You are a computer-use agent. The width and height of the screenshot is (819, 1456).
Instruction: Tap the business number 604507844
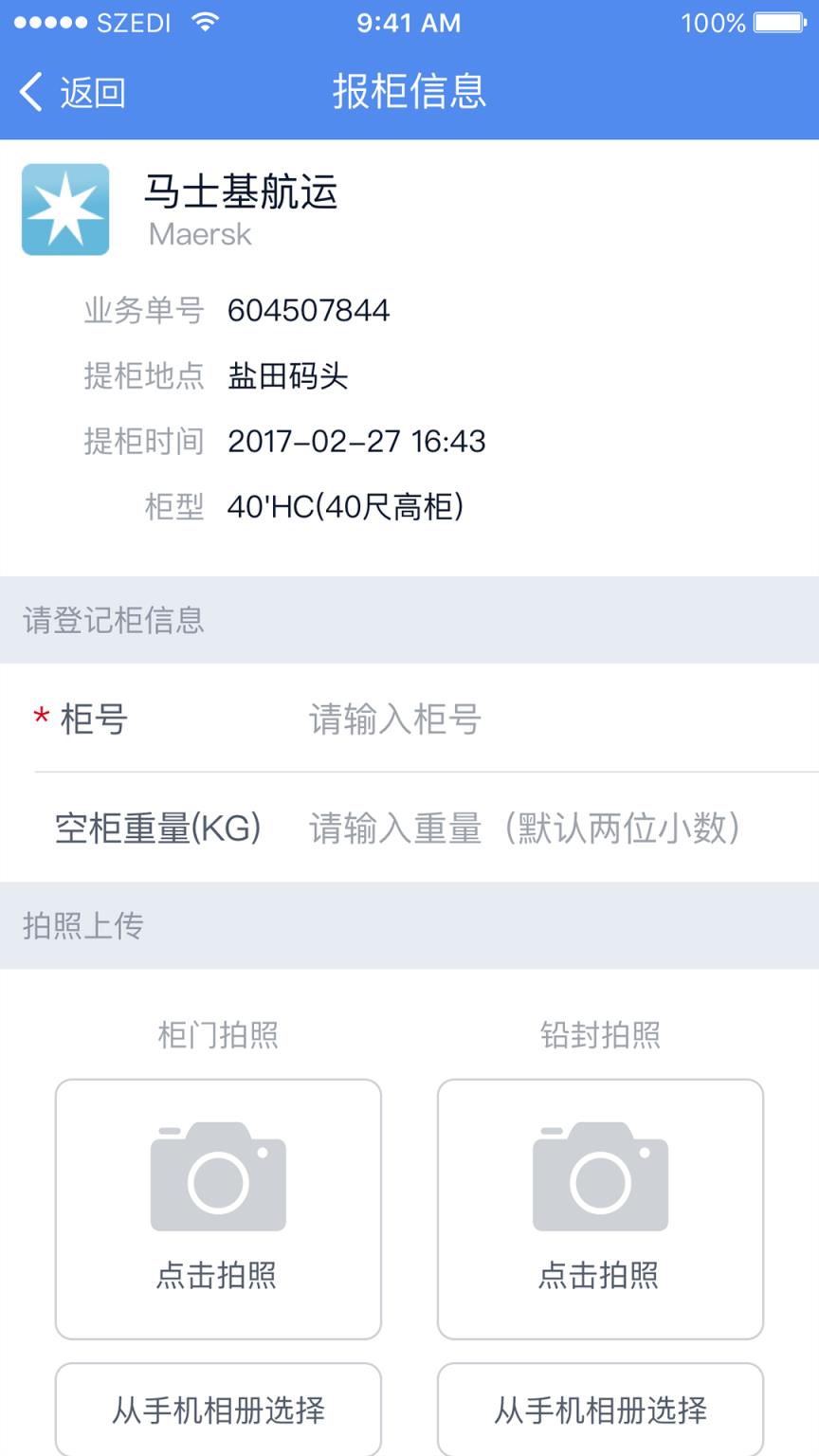(308, 310)
